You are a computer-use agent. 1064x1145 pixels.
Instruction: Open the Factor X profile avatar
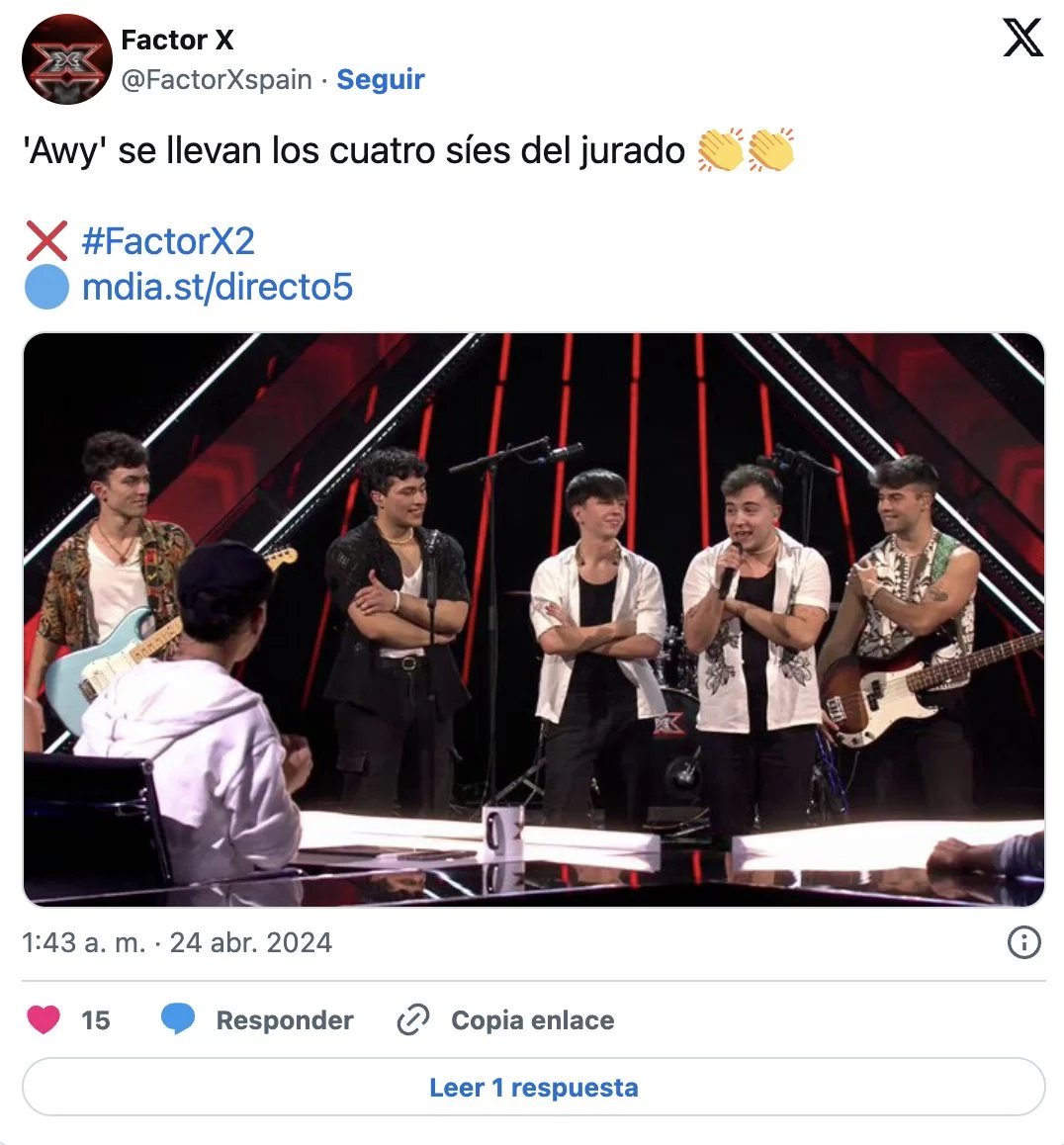66,60
